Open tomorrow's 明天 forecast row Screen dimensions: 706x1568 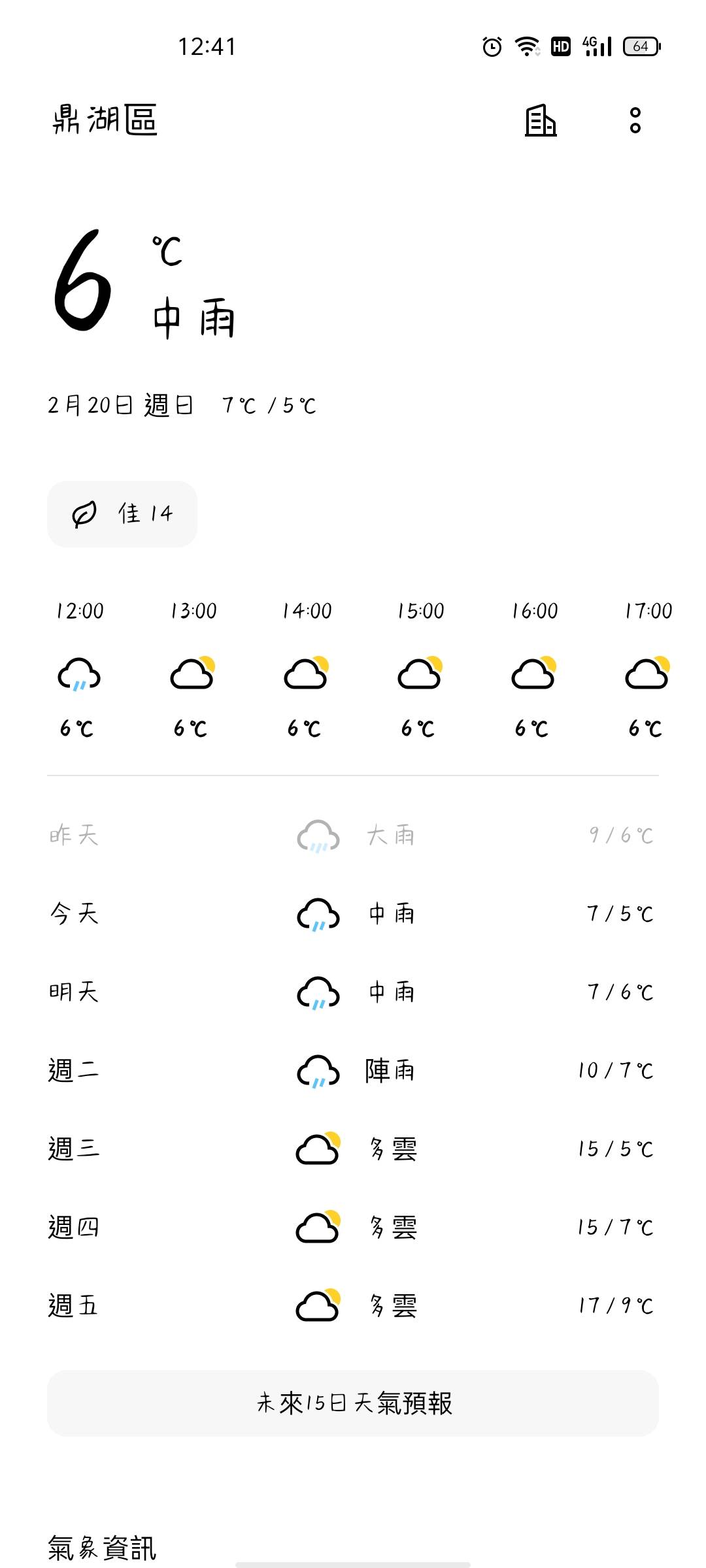353,992
